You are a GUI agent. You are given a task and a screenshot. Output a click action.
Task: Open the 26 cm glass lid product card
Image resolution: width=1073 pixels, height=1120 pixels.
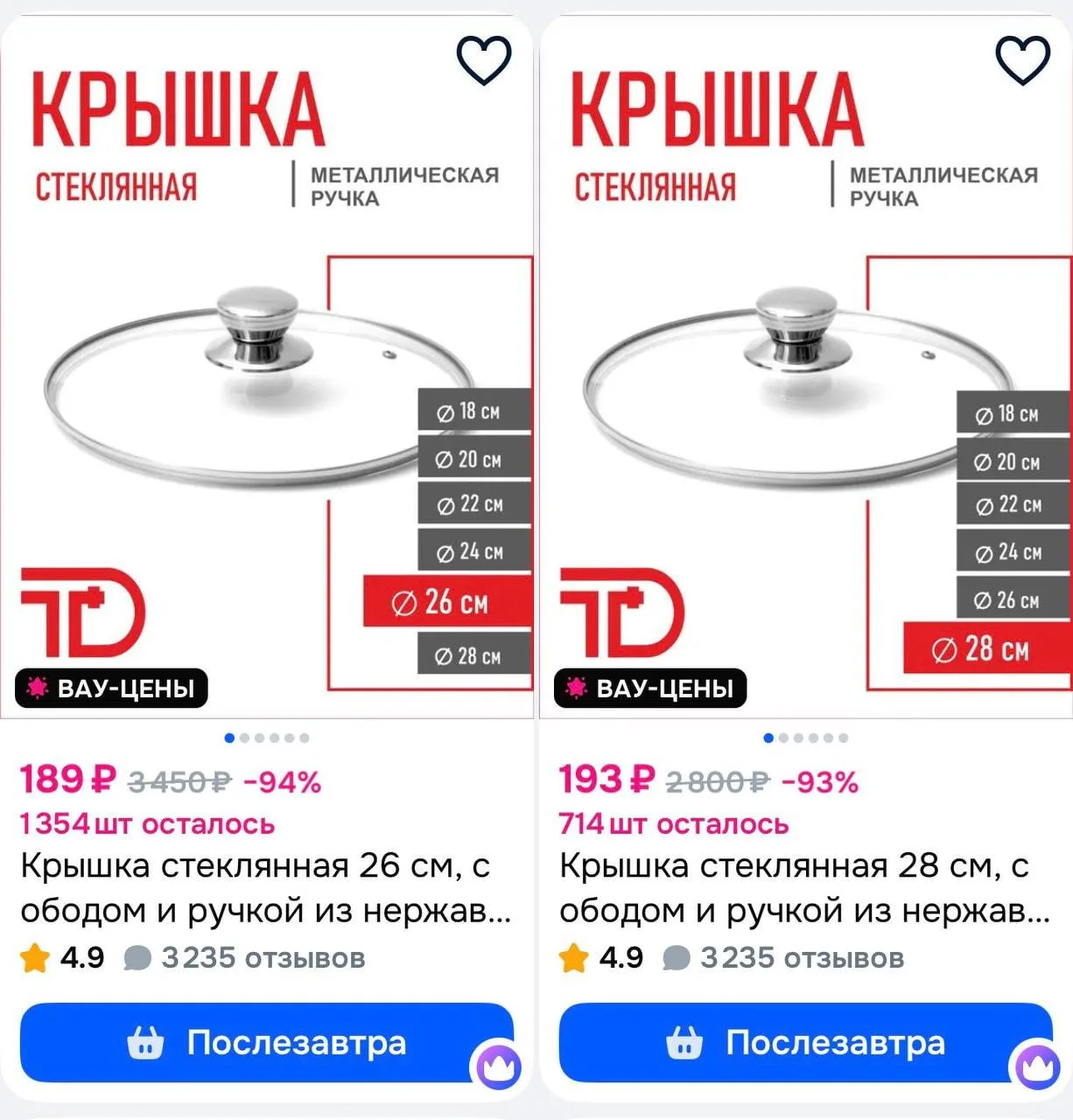click(265, 887)
